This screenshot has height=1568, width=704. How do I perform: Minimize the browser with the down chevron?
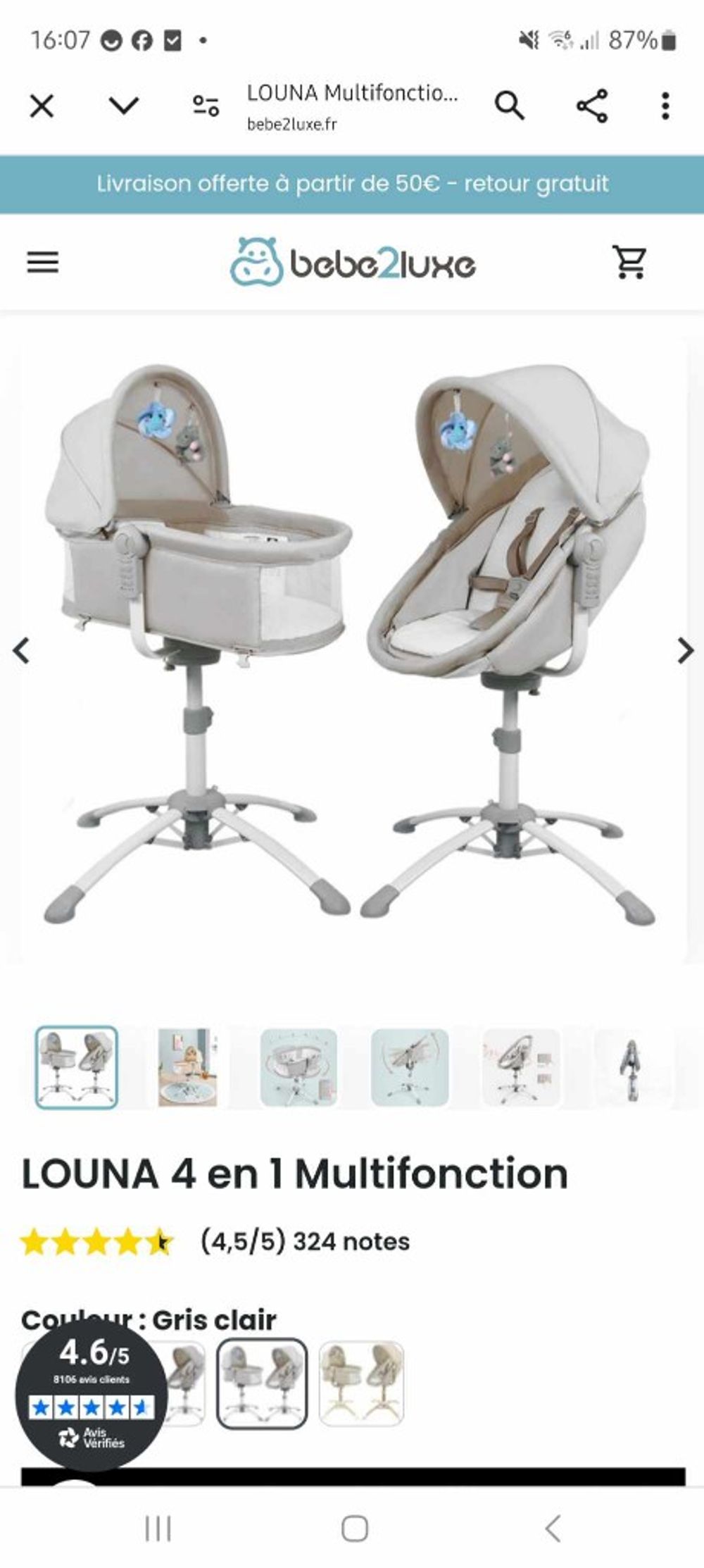coord(124,106)
